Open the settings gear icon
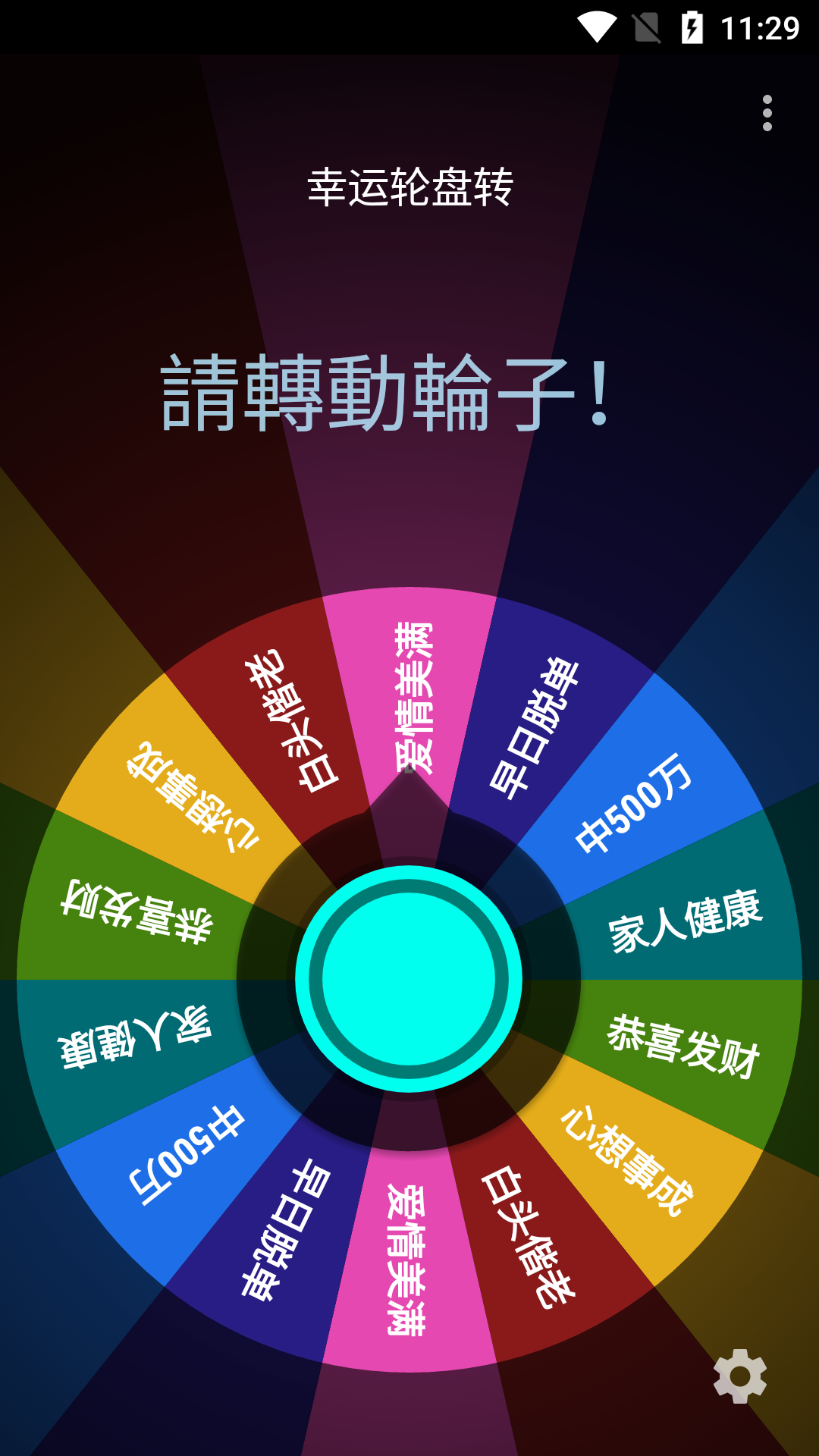Screen dimensions: 819x1456 pos(740,1376)
